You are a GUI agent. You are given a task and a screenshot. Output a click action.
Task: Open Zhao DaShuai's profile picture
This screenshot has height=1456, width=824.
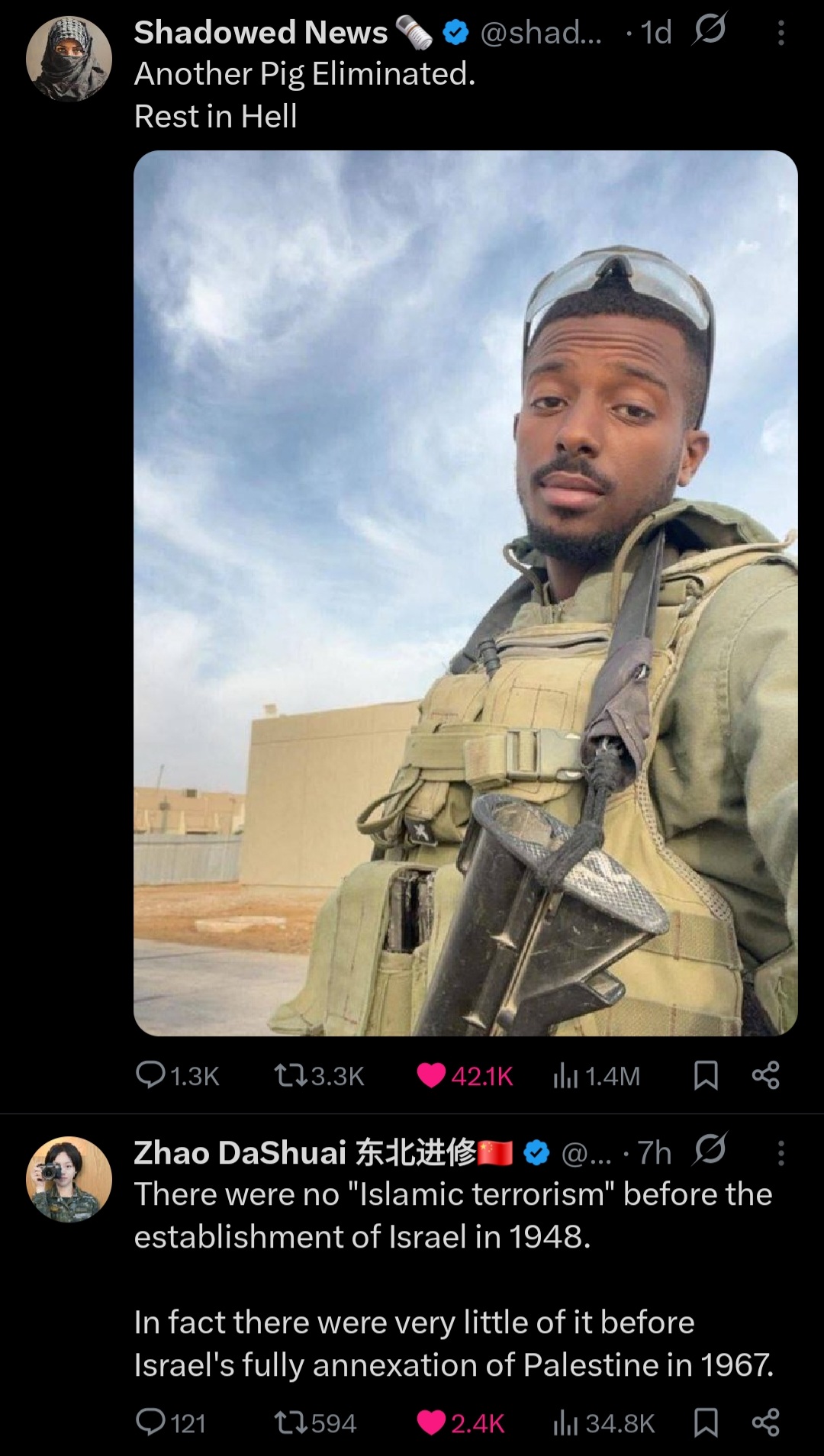[69, 1179]
